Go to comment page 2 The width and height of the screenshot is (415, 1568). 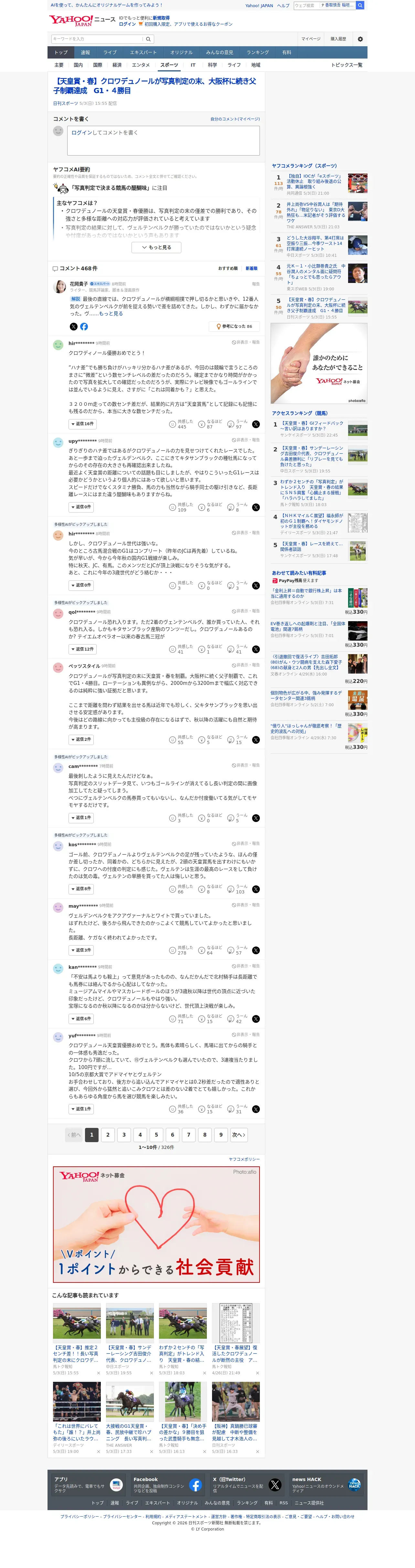point(108,1135)
